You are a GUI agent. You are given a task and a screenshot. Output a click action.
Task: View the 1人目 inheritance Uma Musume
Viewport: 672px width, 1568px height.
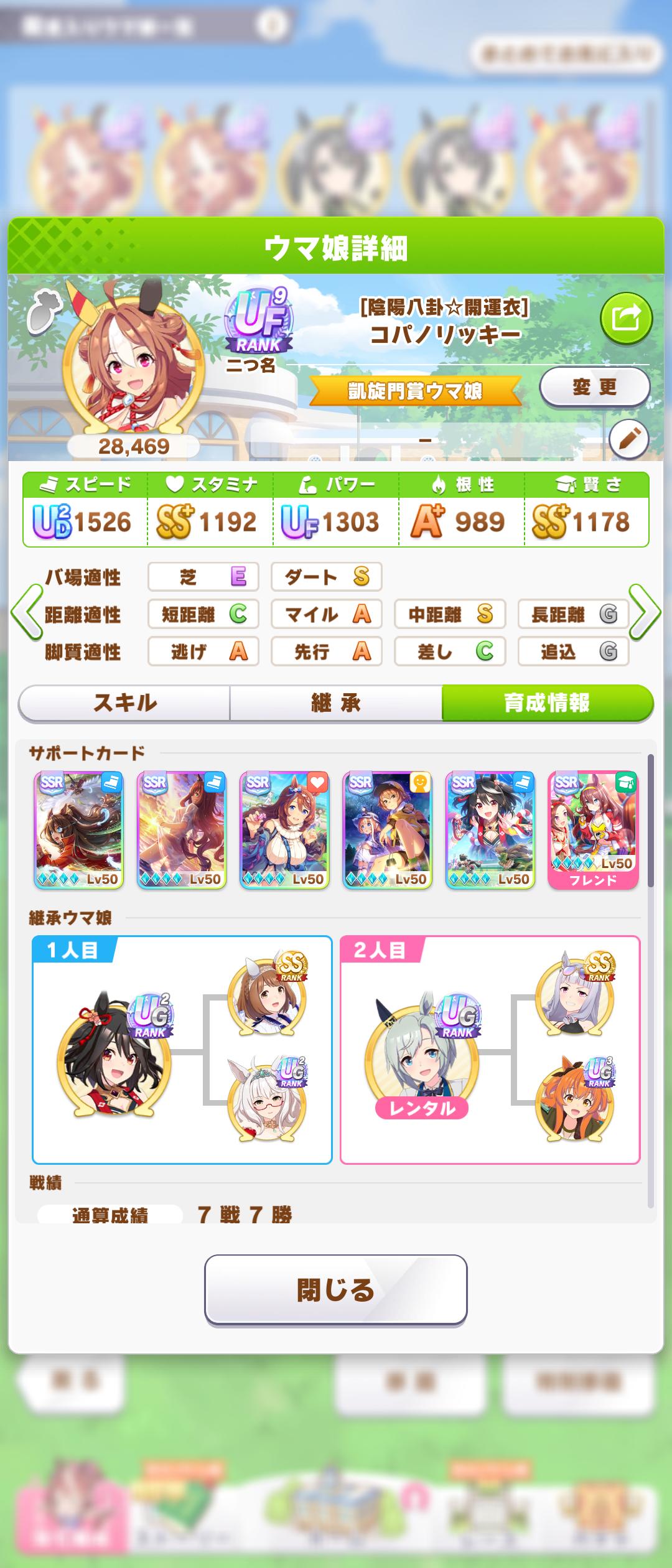click(x=114, y=1052)
